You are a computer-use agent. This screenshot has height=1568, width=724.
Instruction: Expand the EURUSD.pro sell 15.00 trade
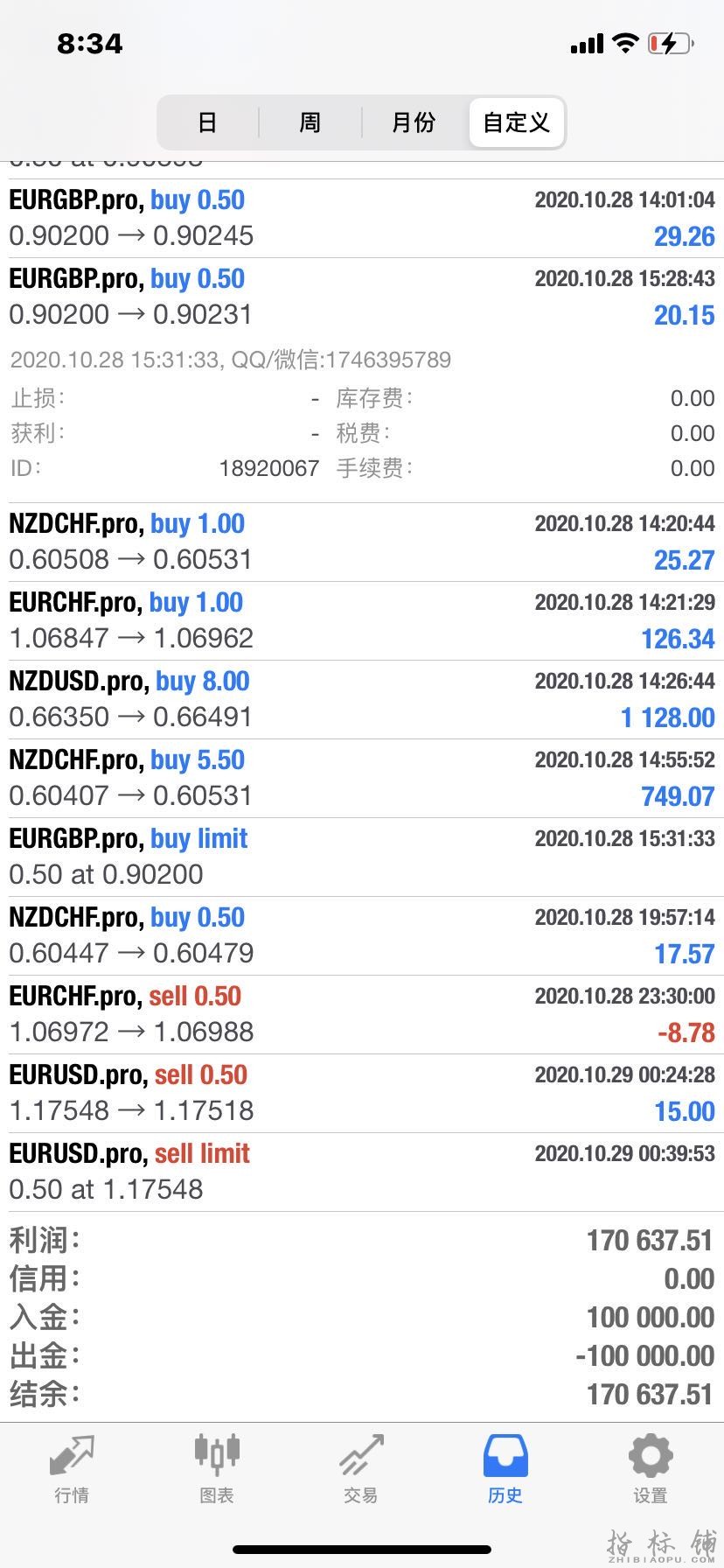(x=362, y=1094)
